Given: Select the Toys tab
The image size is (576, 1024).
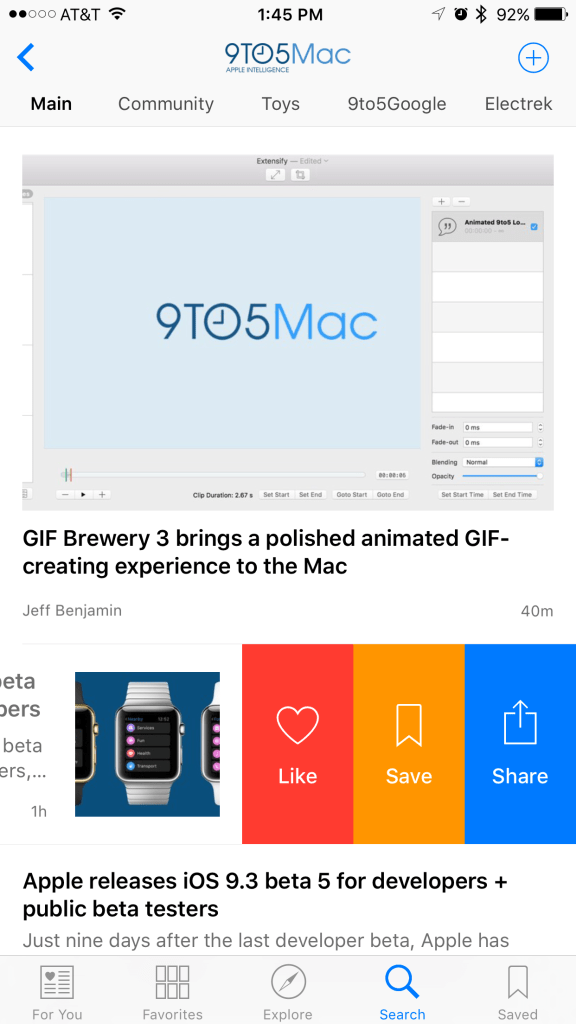Looking at the screenshot, I should pos(281,104).
